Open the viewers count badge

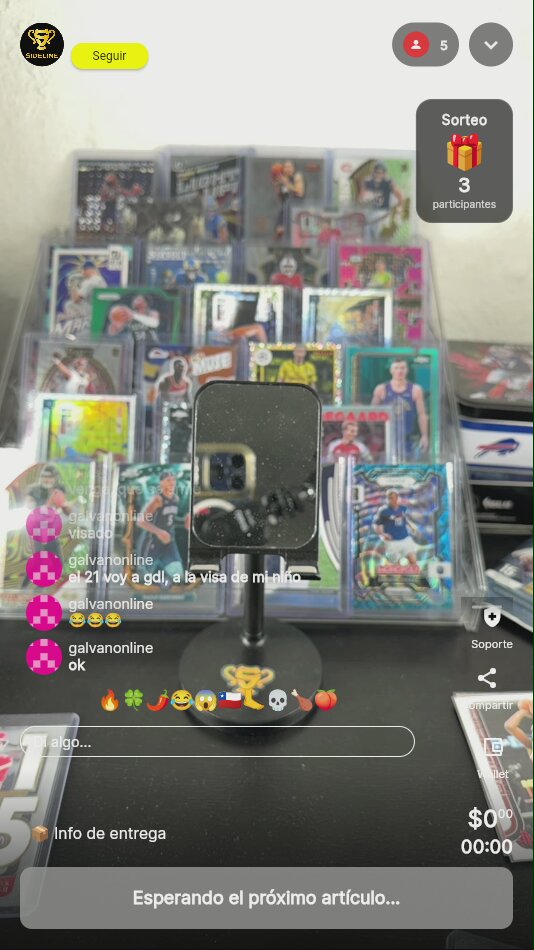point(426,45)
